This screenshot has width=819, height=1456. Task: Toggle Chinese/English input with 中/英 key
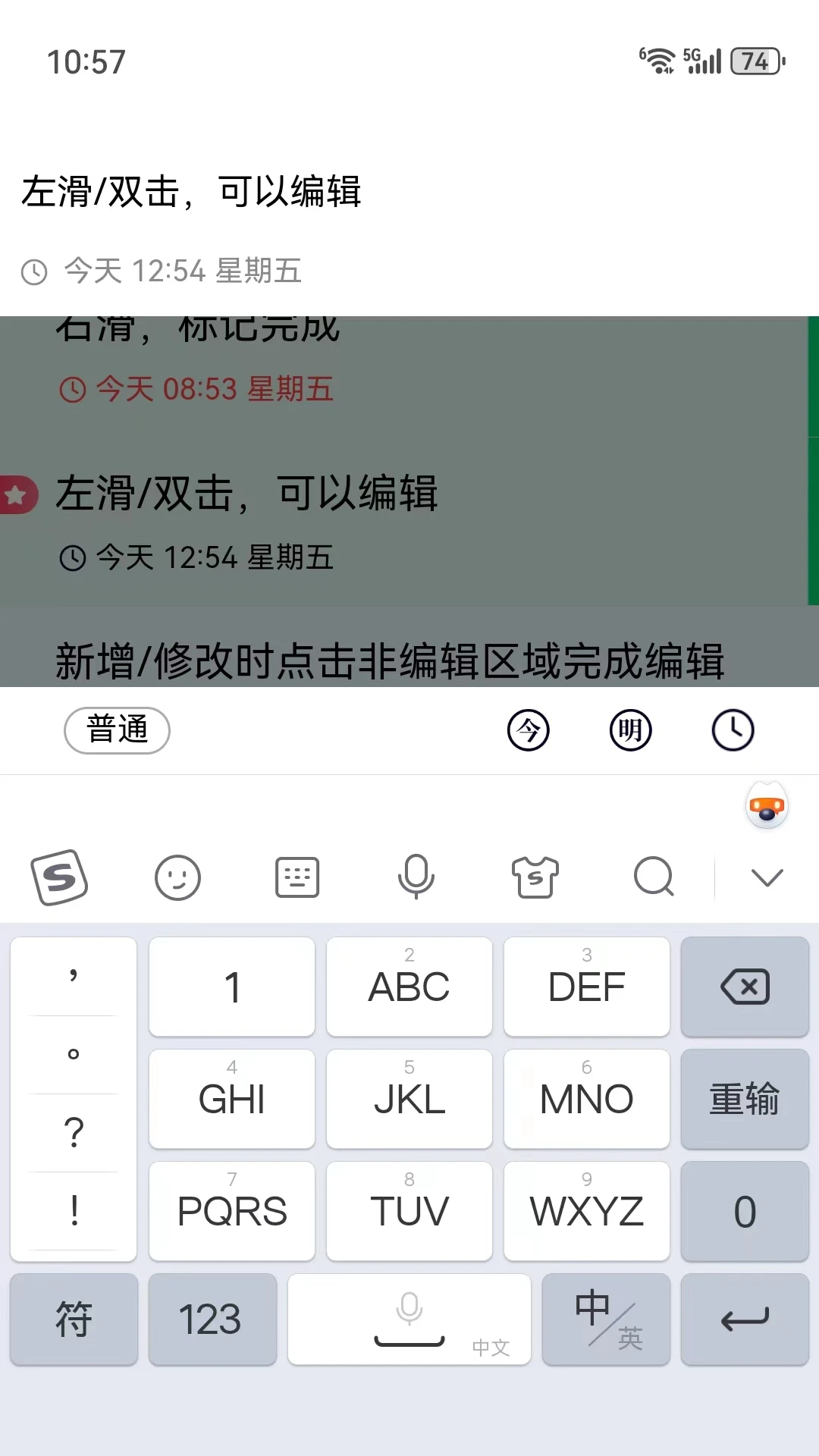(x=605, y=1319)
